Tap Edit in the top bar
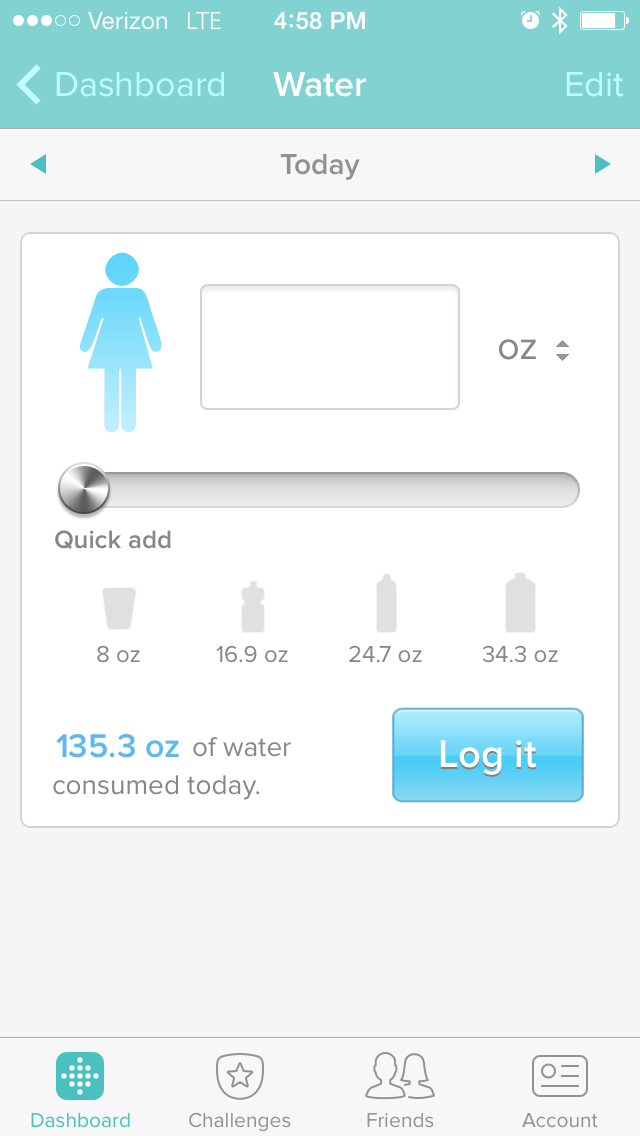The height and width of the screenshot is (1136, 640). (x=593, y=85)
